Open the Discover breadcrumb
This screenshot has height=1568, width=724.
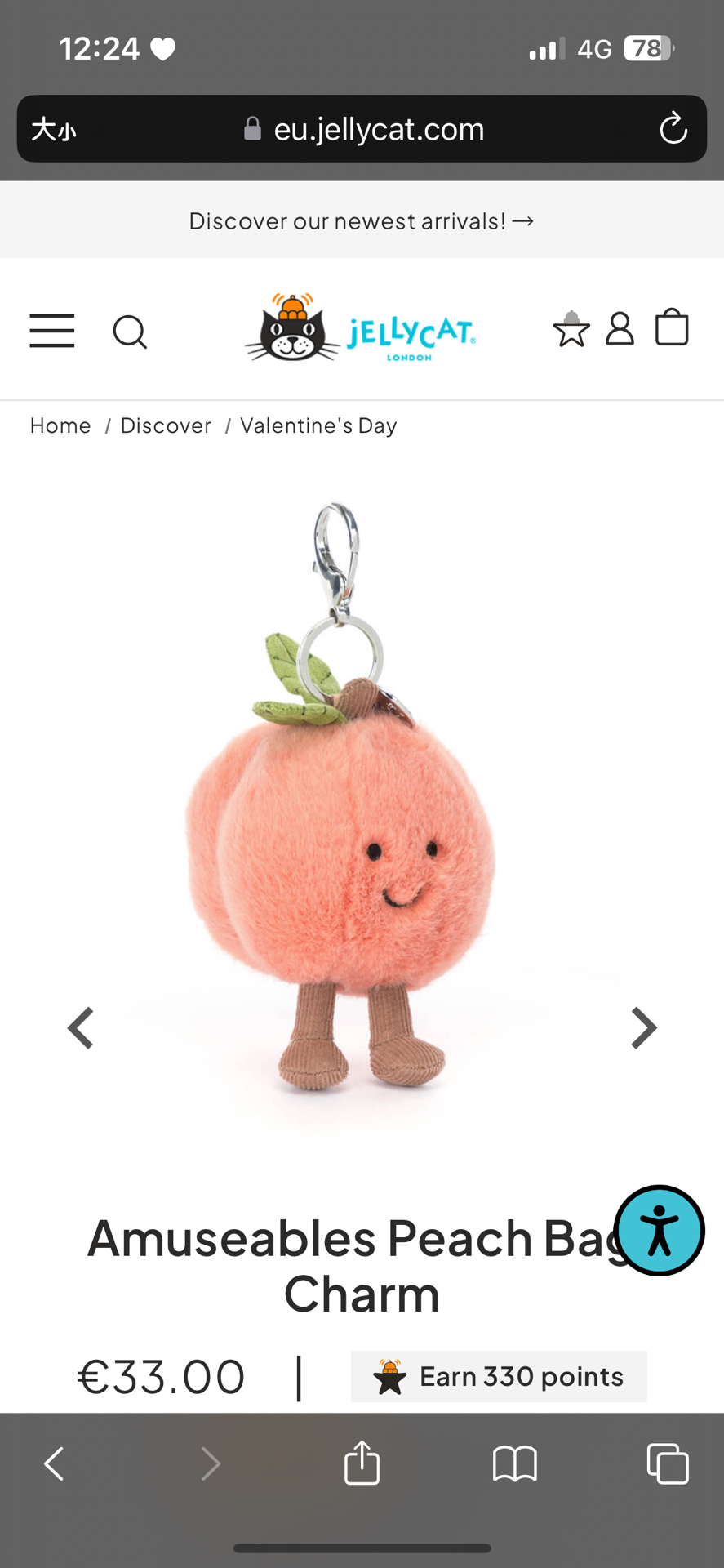pyautogui.click(x=166, y=425)
